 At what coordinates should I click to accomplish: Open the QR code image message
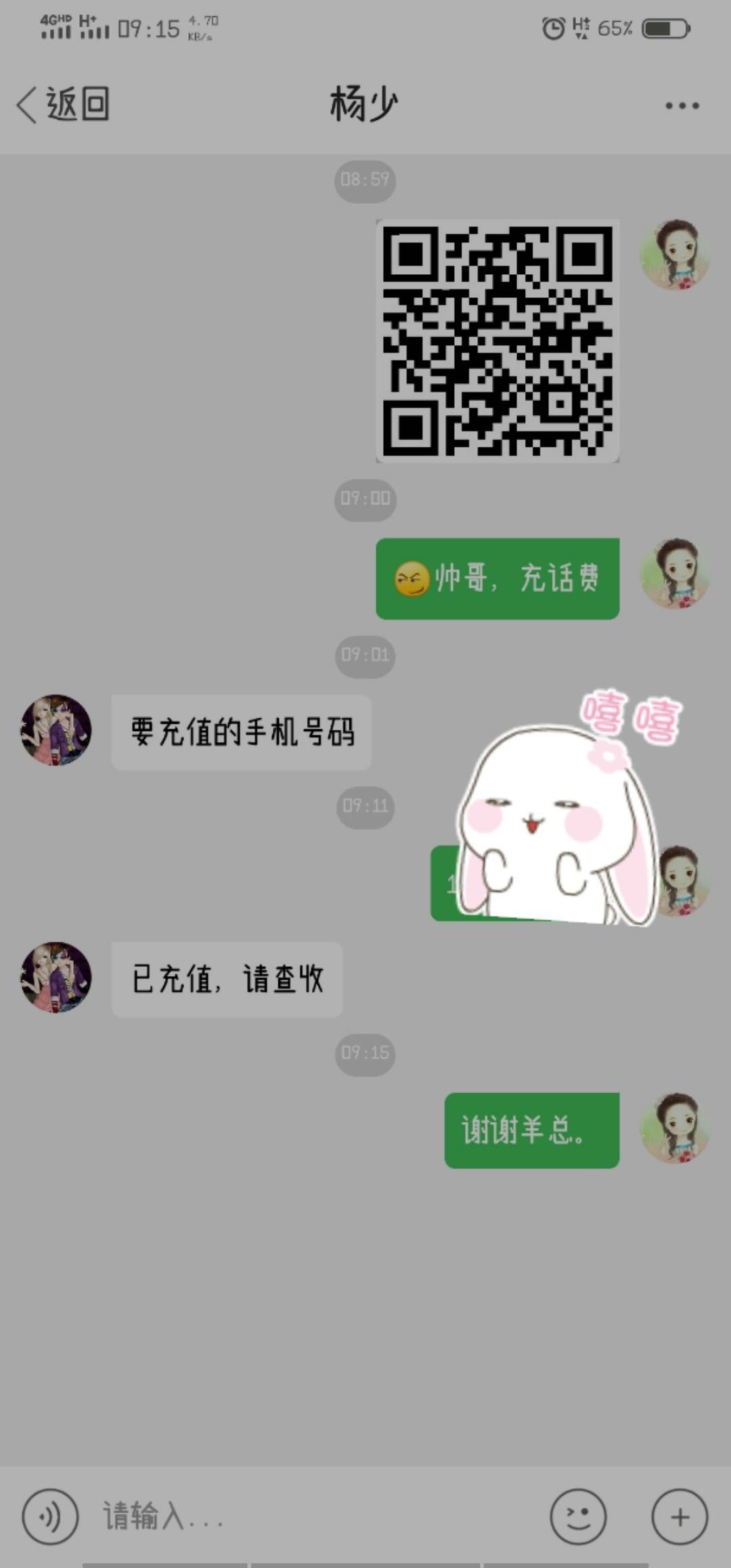[497, 341]
